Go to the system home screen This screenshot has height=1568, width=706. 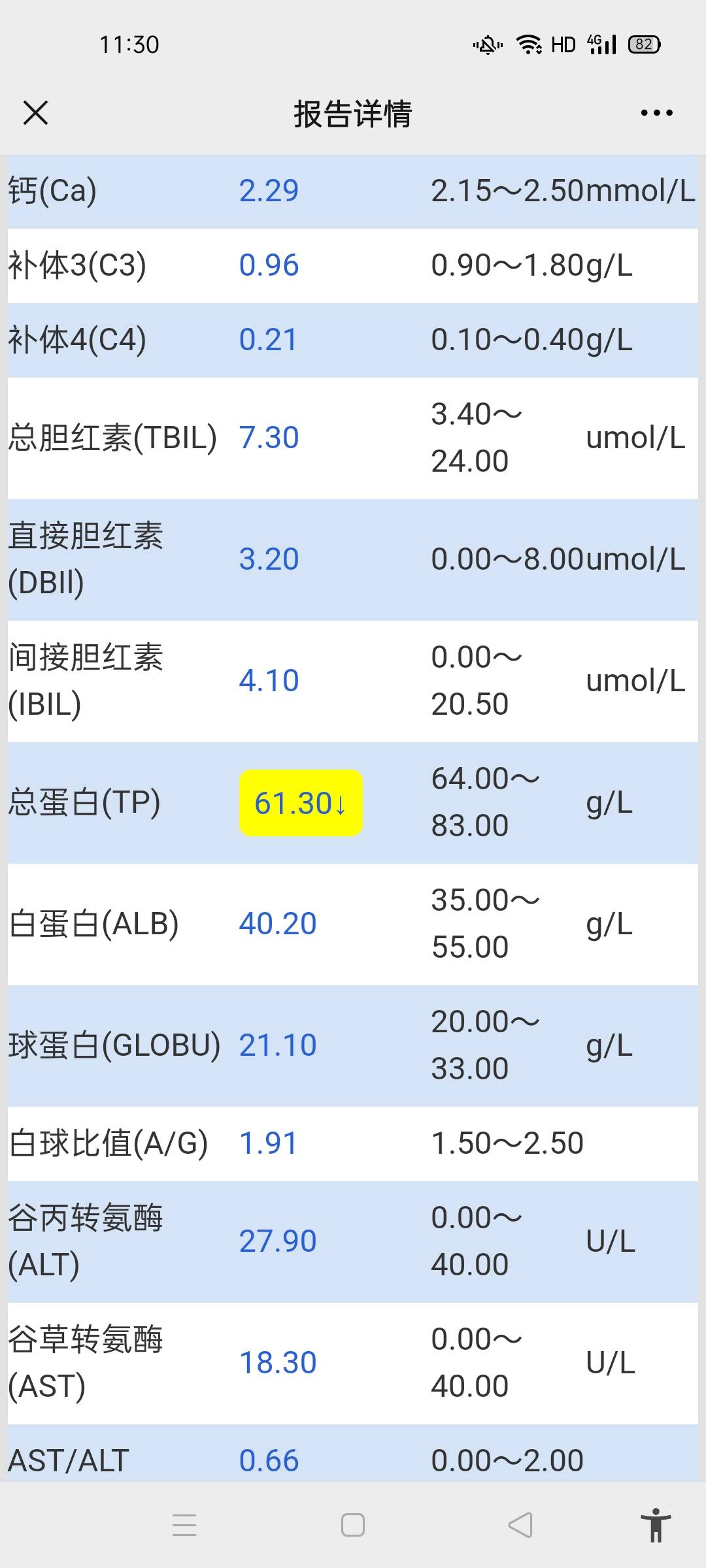tap(353, 1525)
